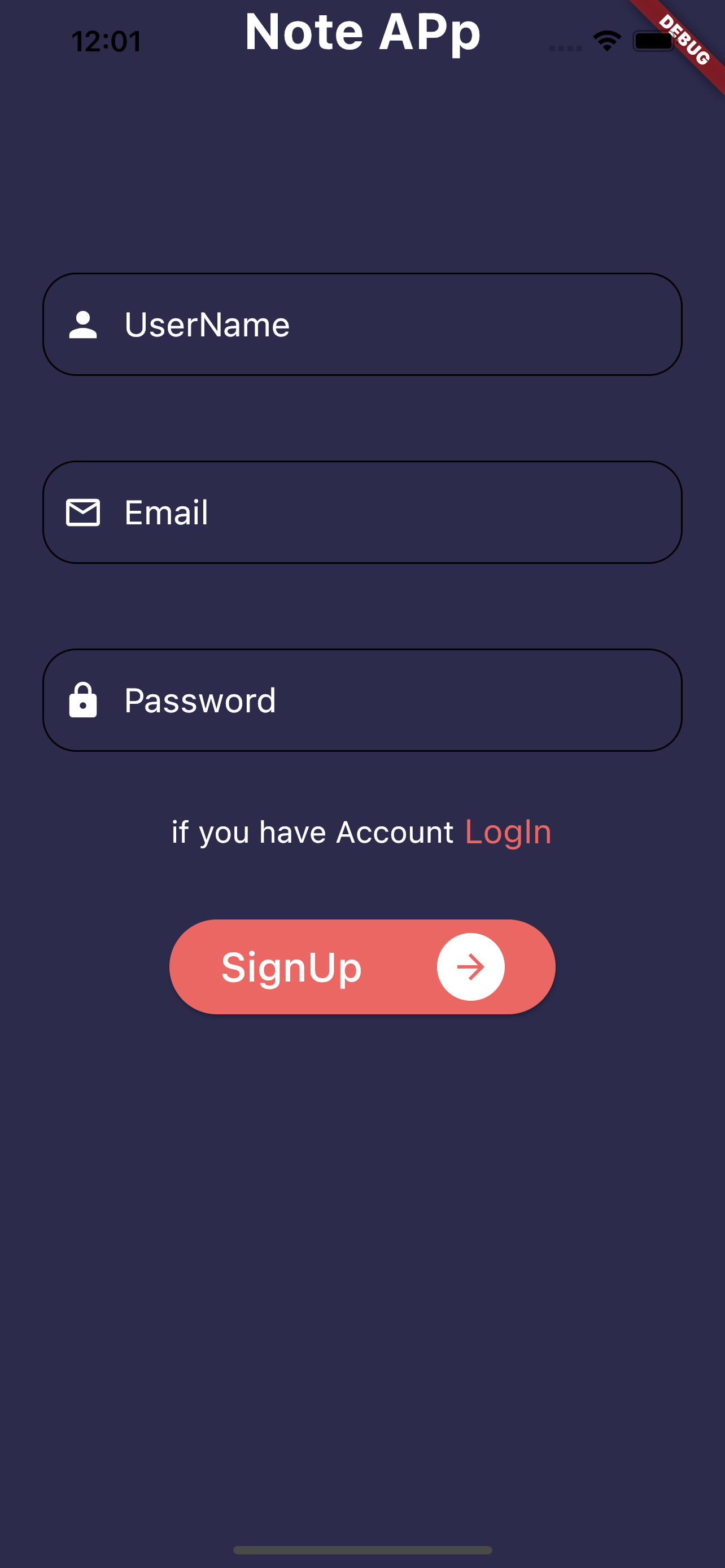The width and height of the screenshot is (725, 1568).
Task: Click the arrow icon inside SignUp button
Action: point(470,967)
